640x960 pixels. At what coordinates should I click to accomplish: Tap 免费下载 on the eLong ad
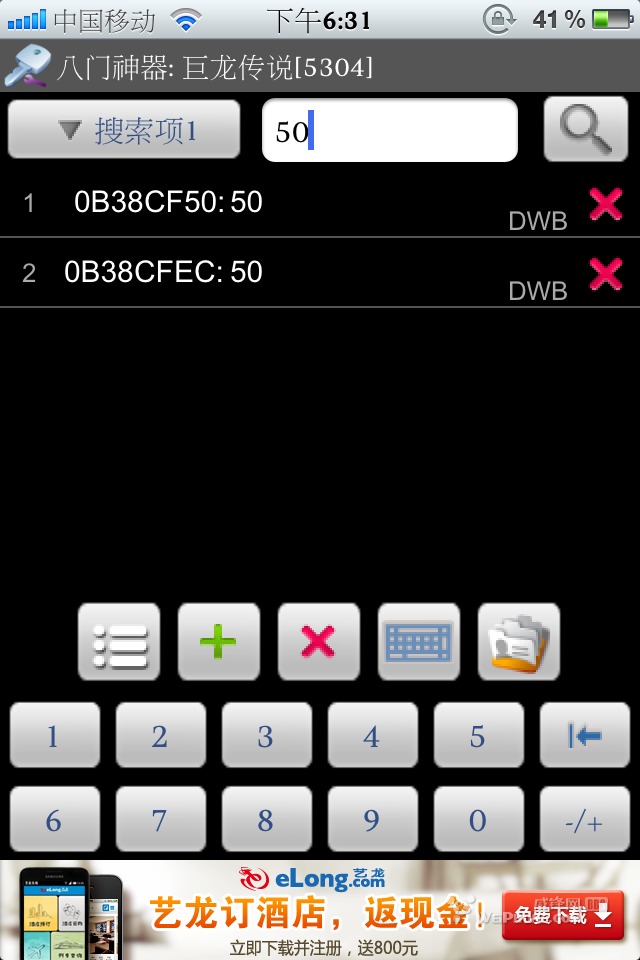click(562, 915)
